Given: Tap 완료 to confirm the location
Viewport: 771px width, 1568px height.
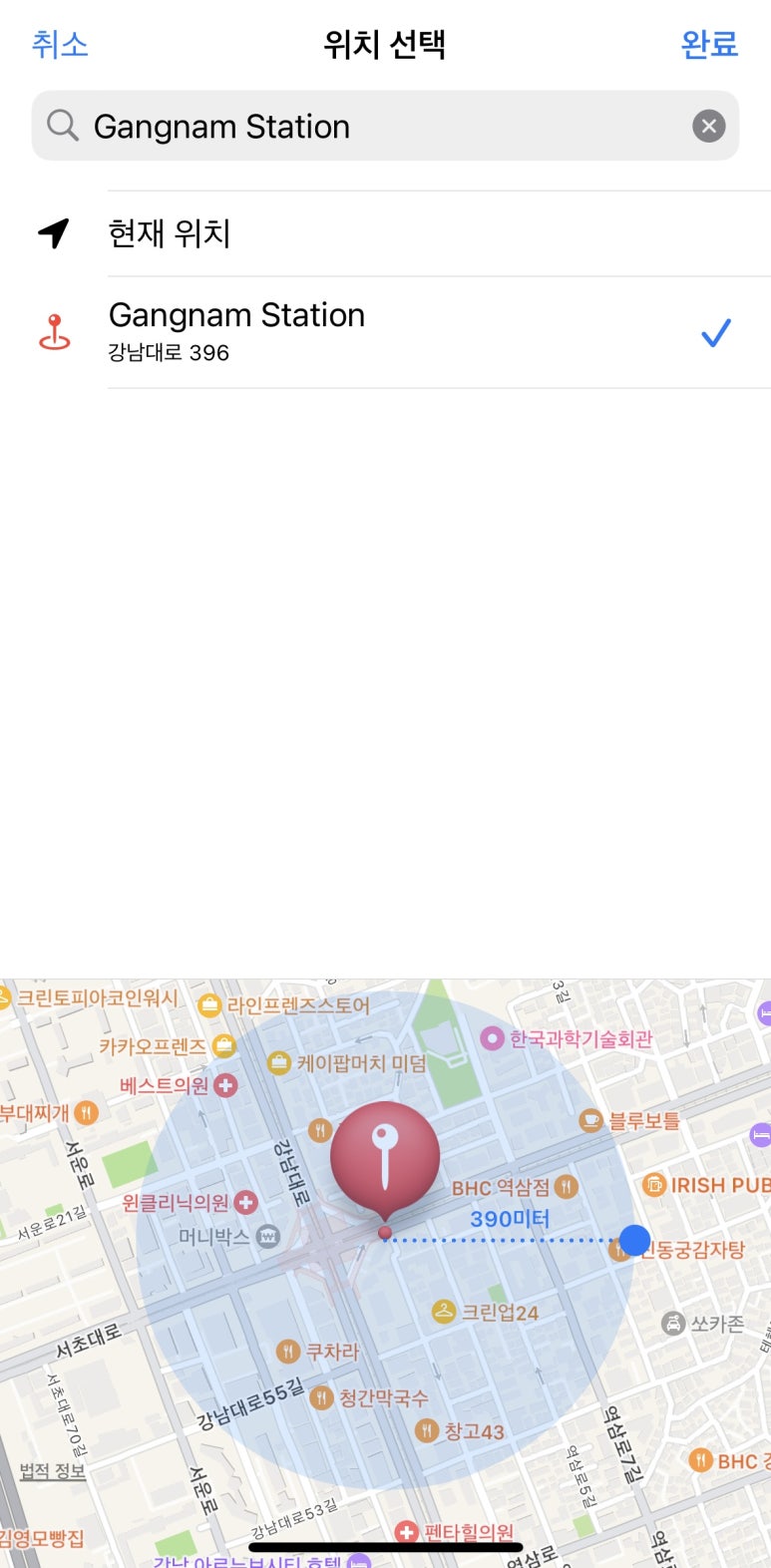Looking at the screenshot, I should (709, 45).
